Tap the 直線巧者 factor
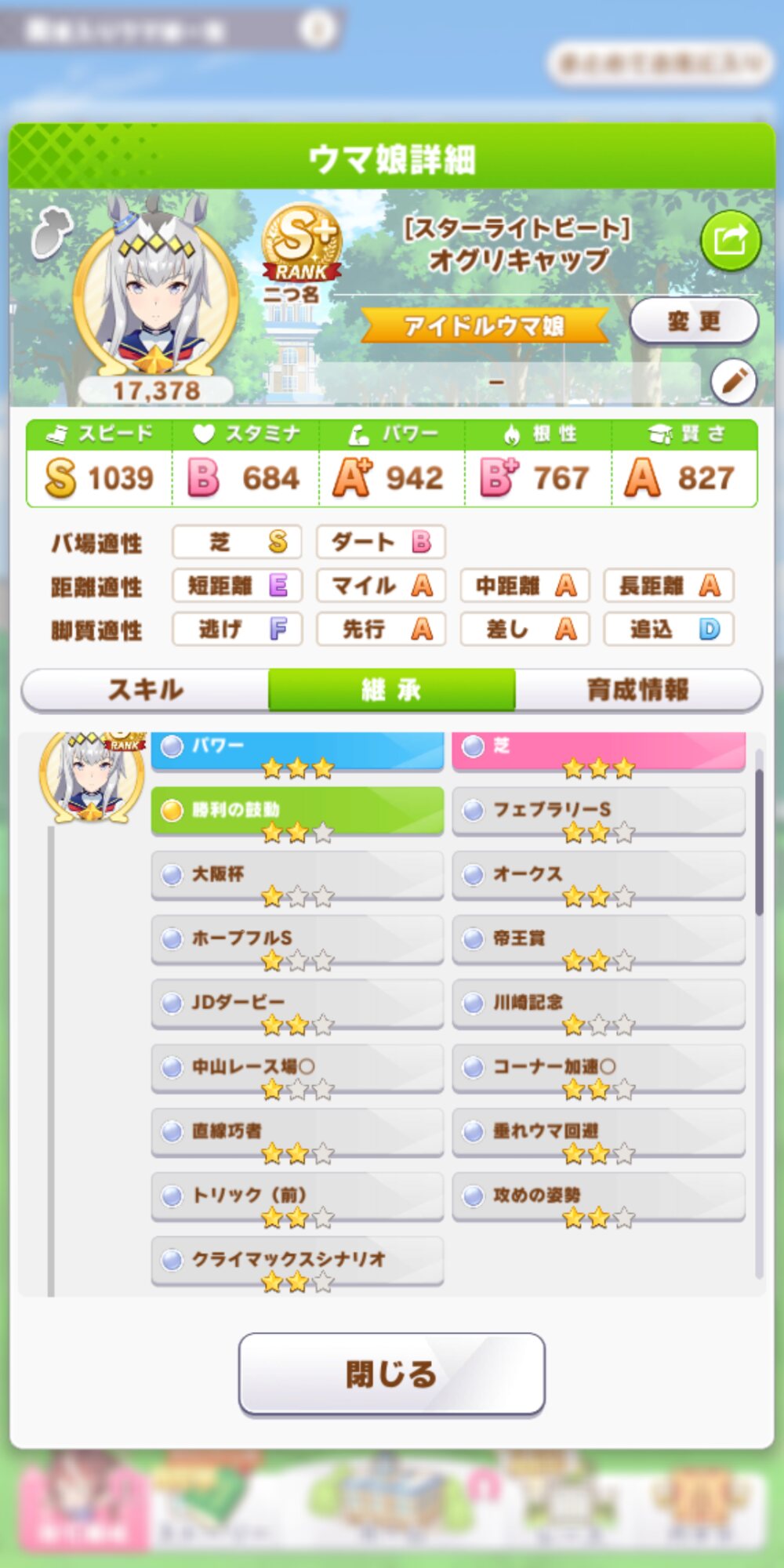This screenshot has width=784, height=1568. 297,1133
